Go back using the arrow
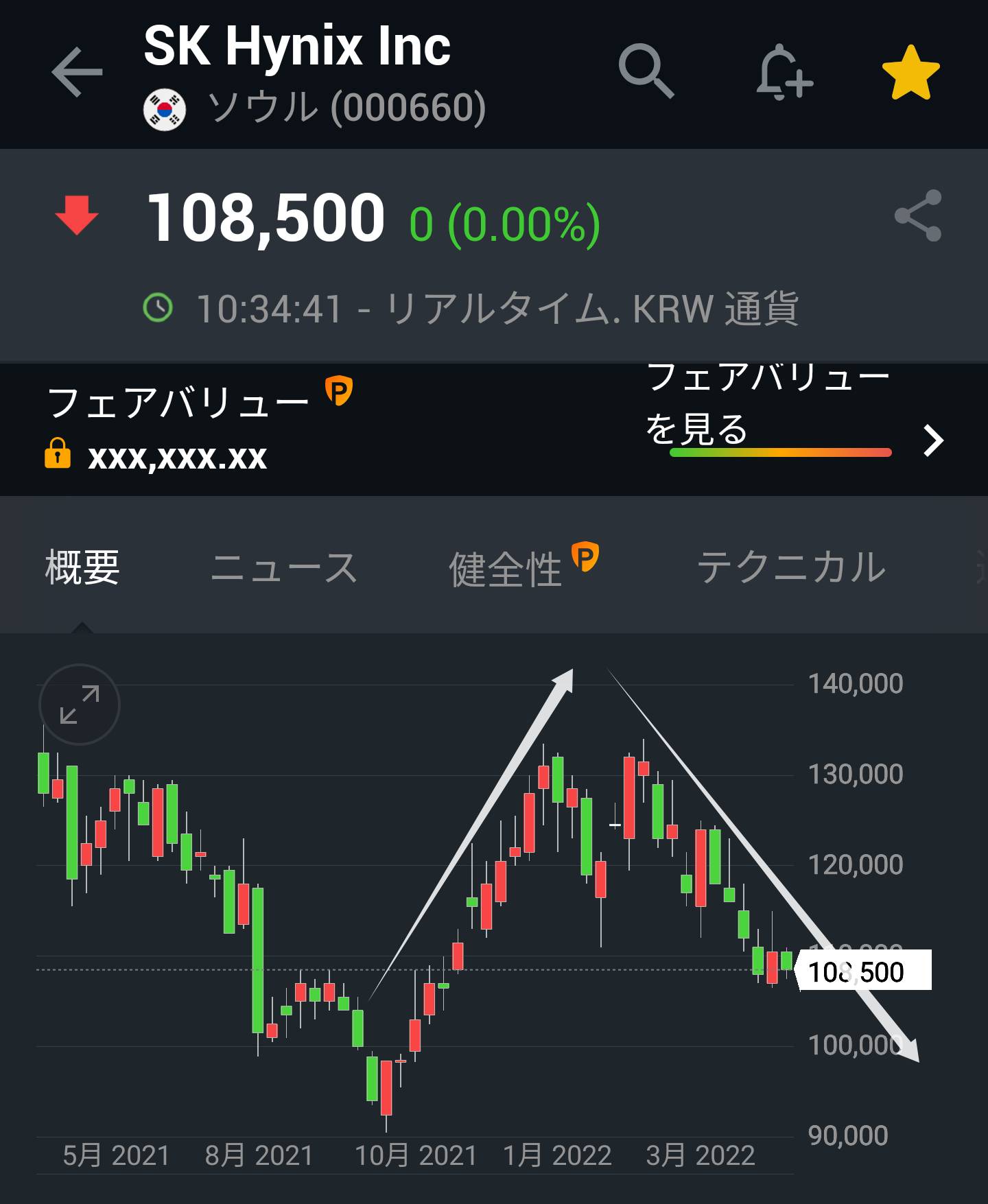This screenshot has width=988, height=1204. tap(76, 72)
